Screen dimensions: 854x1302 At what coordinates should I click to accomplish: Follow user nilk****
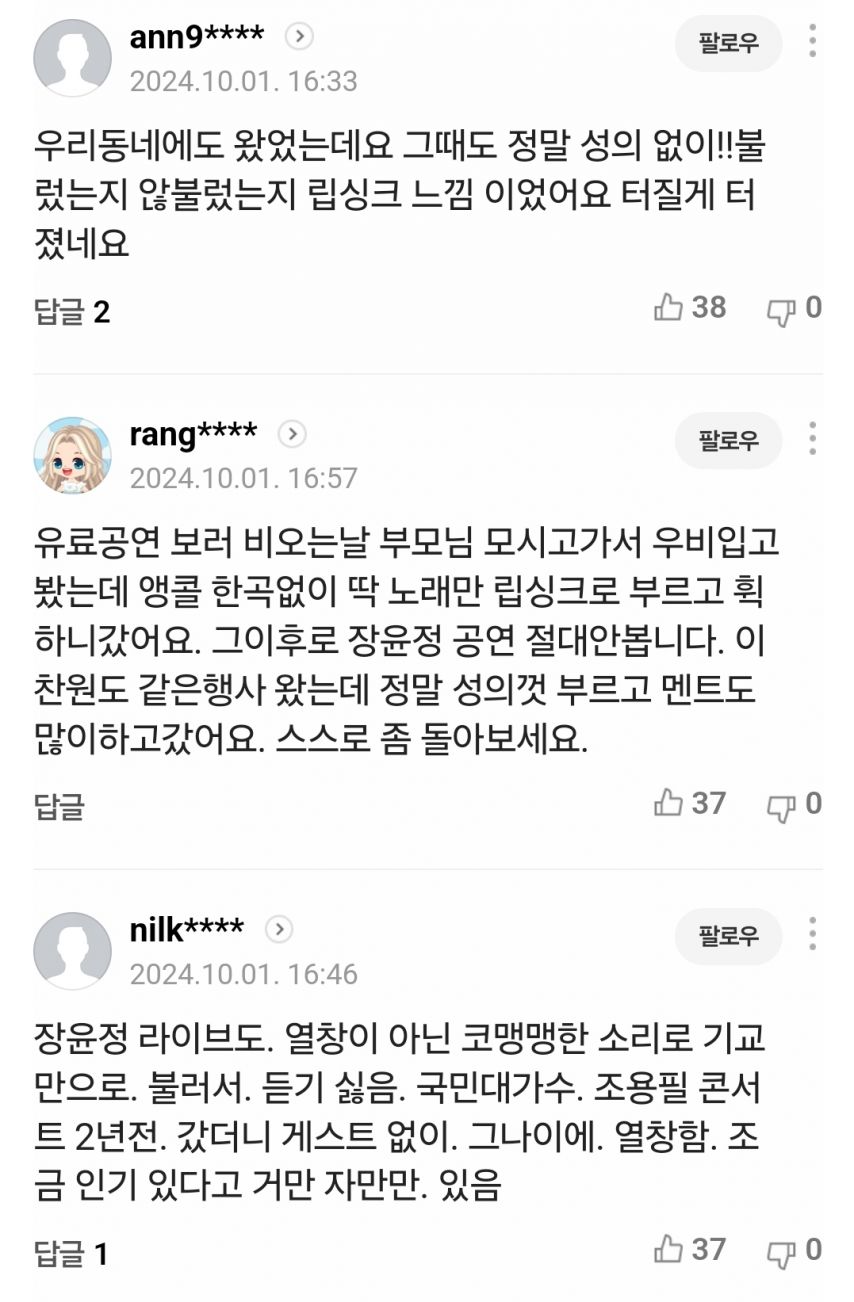tap(728, 936)
